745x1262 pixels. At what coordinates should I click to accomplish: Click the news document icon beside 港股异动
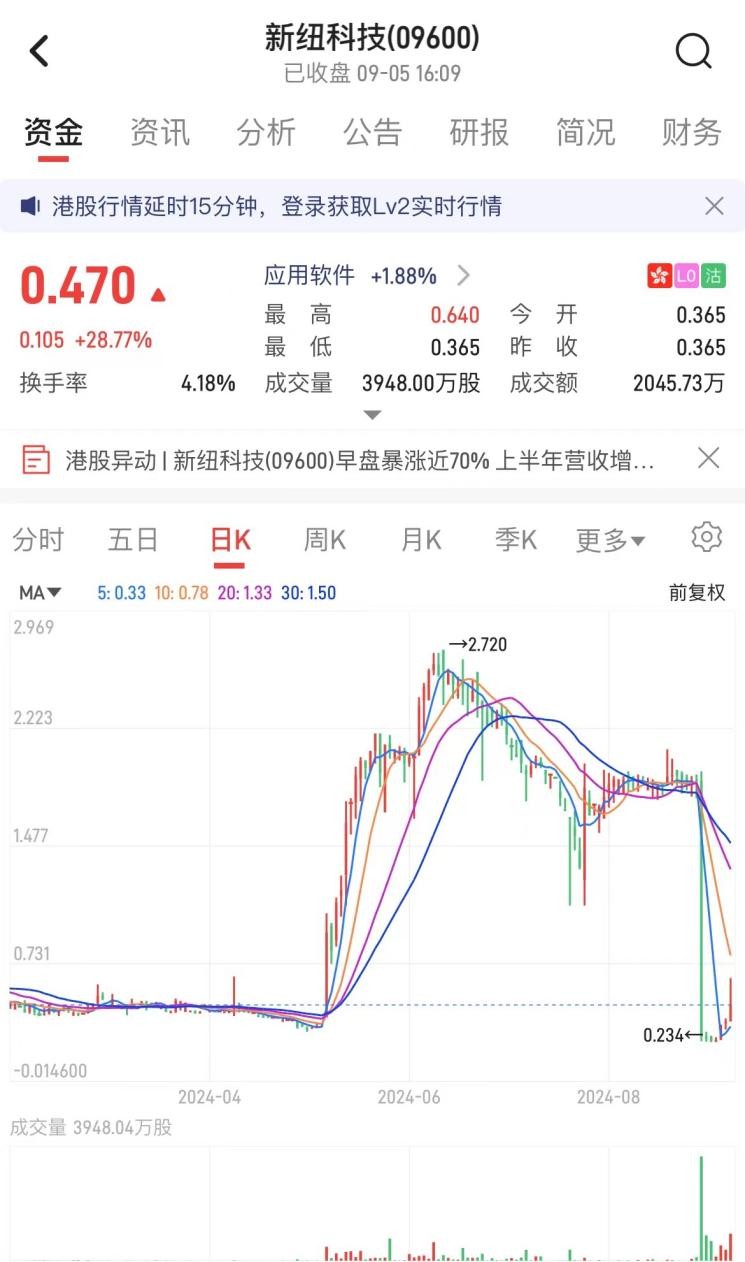click(38, 459)
